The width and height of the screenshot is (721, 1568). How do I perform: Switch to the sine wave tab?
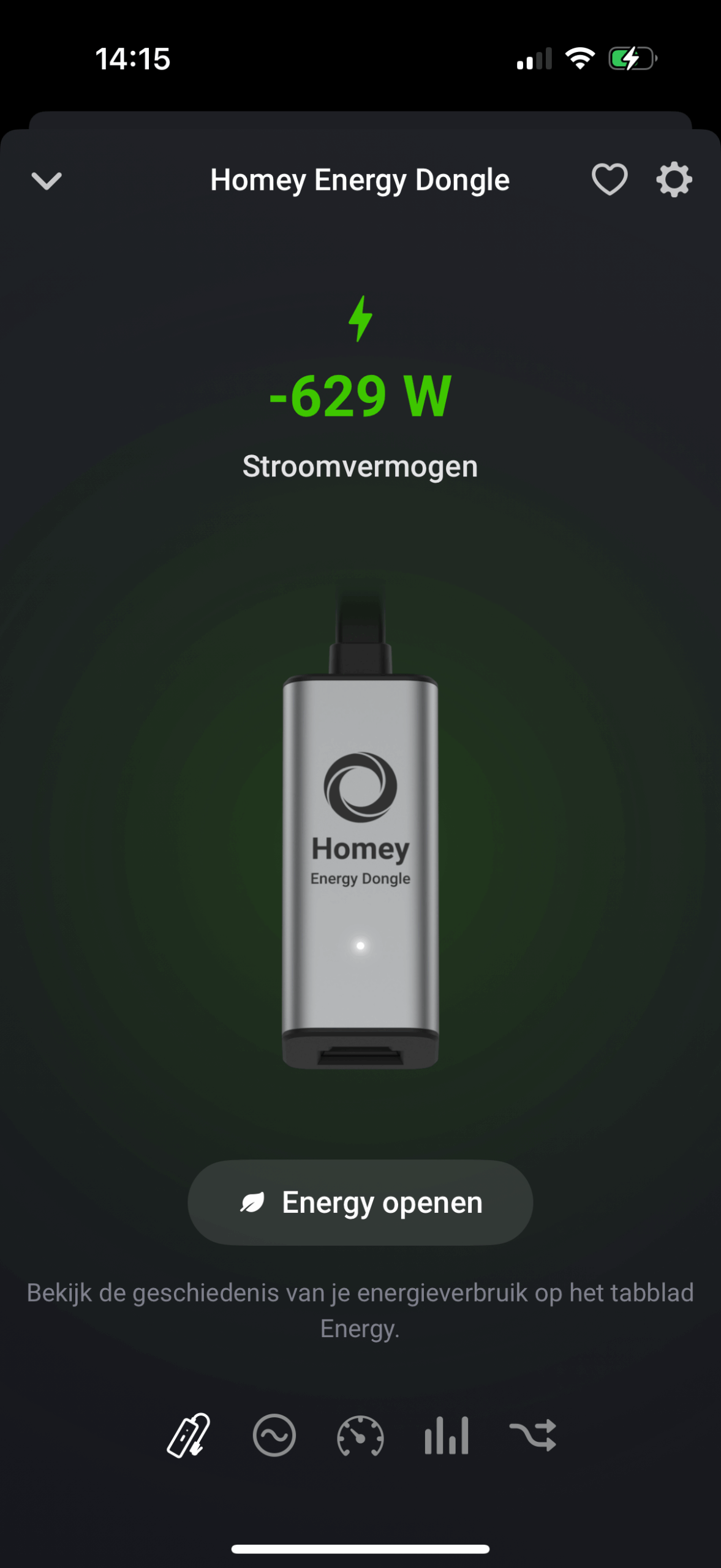[274, 1435]
